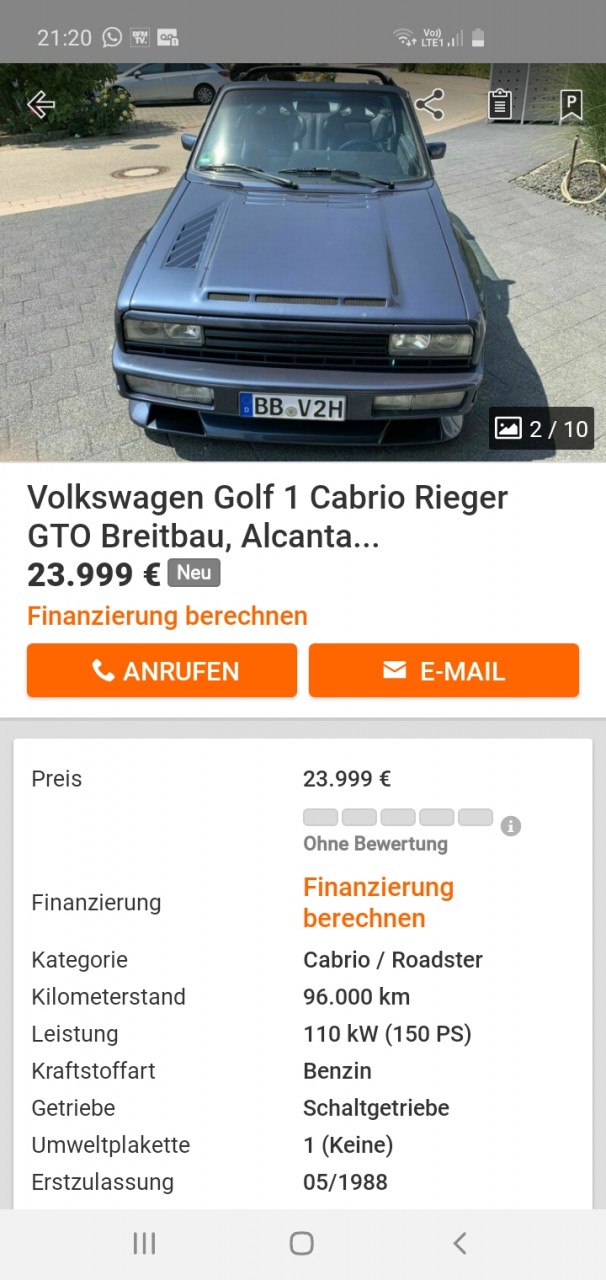
Task: Go to the home screen
Action: click(302, 1243)
